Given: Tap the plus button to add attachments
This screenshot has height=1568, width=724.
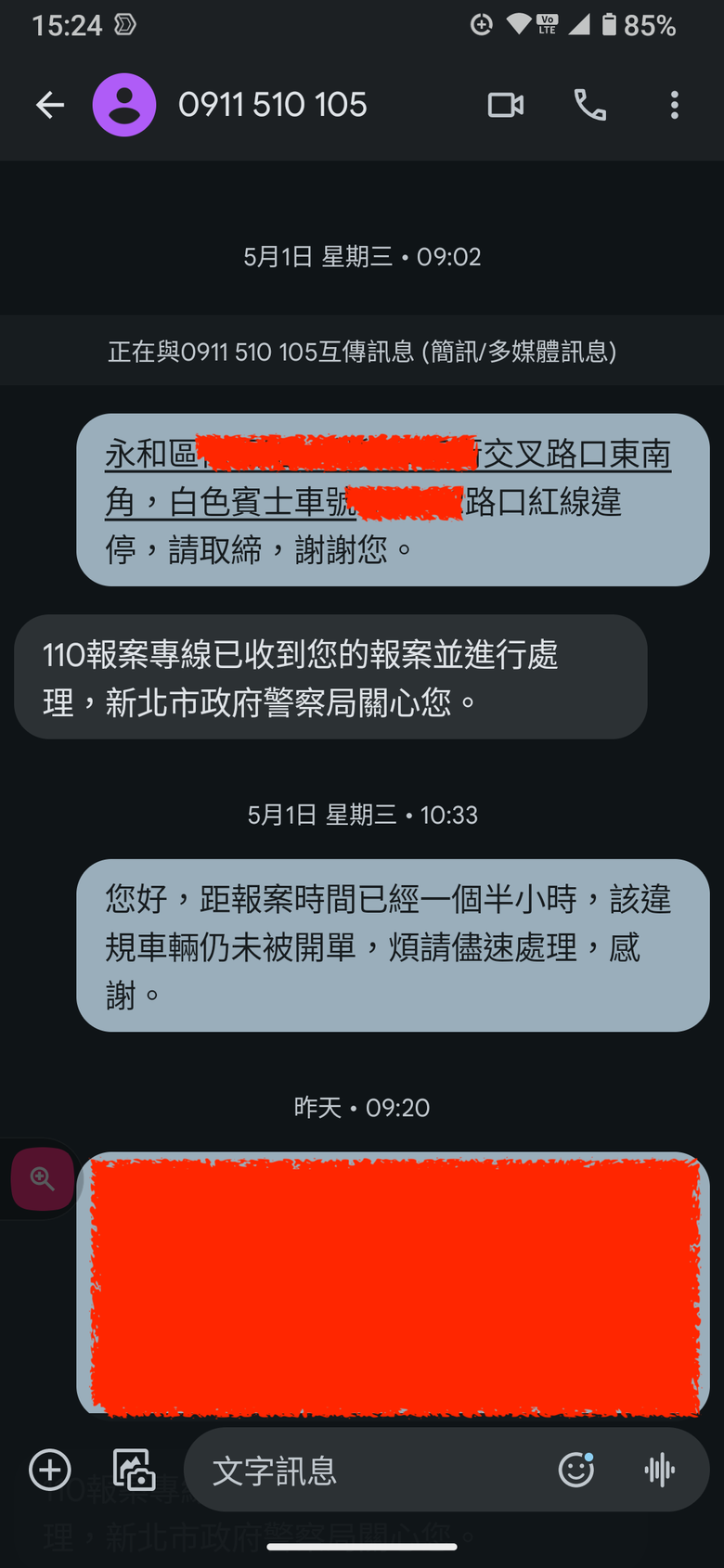Looking at the screenshot, I should point(50,1470).
